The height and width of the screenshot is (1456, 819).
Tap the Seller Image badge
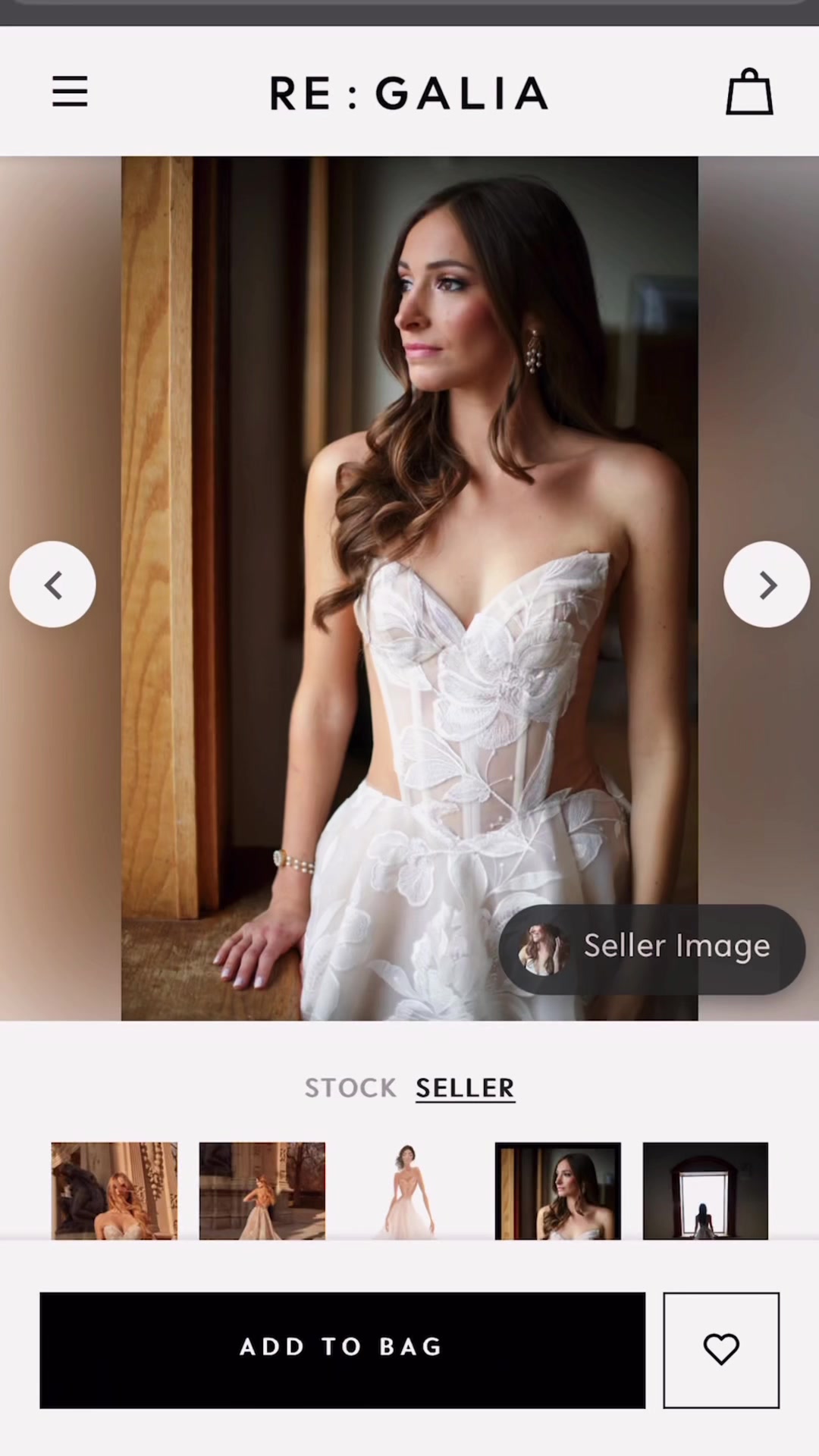[652, 948]
